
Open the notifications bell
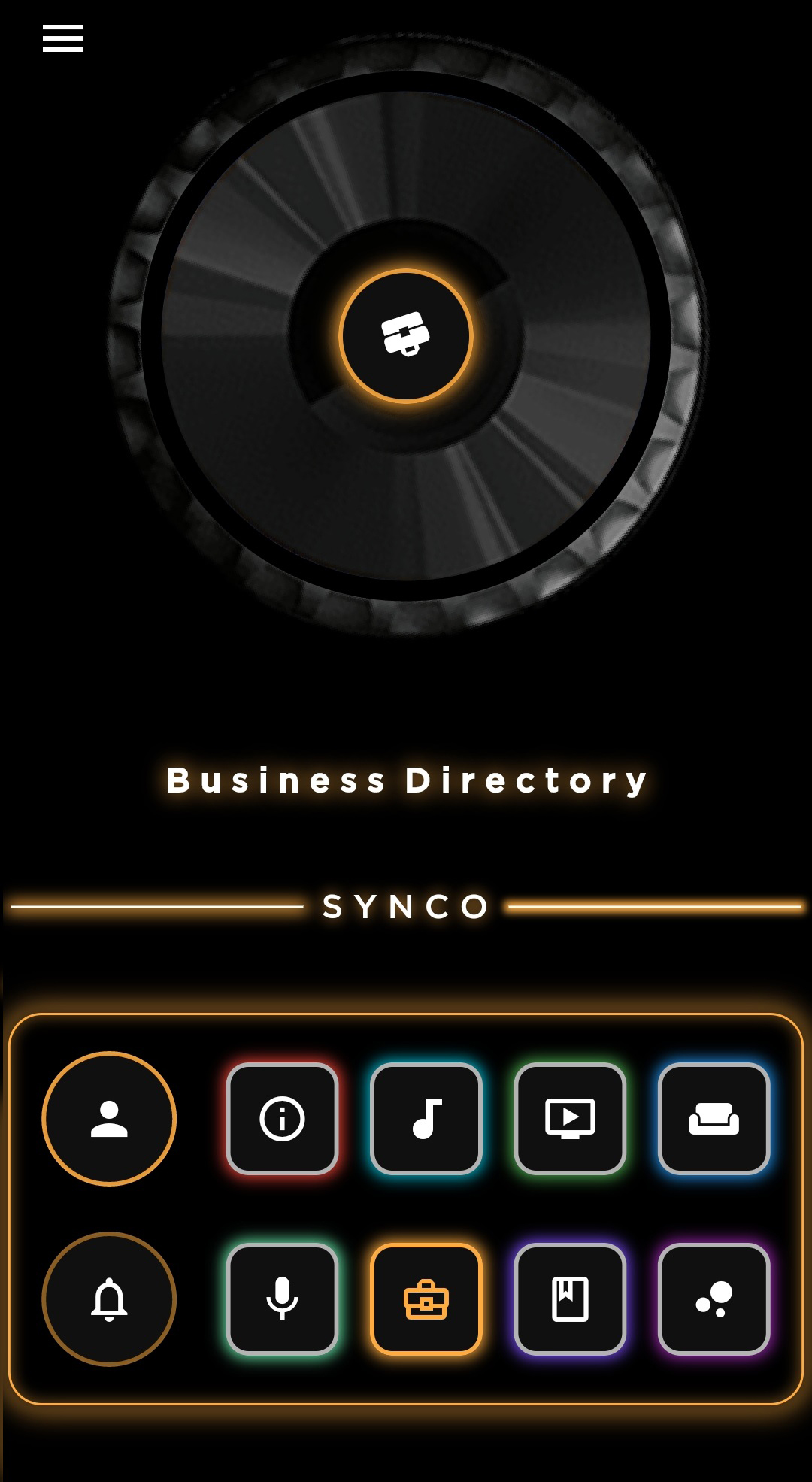[x=109, y=1299]
